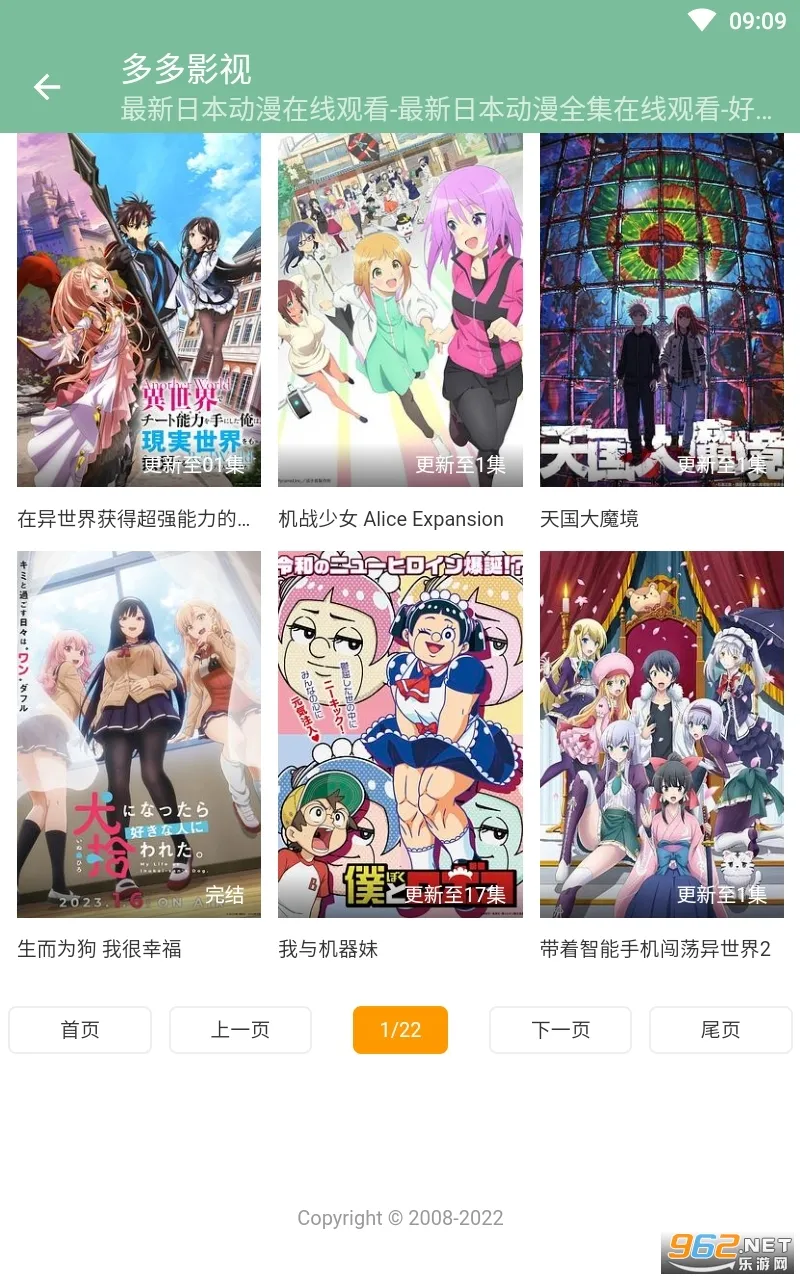Open 生而为狗 我很幸福 poster

(137, 733)
